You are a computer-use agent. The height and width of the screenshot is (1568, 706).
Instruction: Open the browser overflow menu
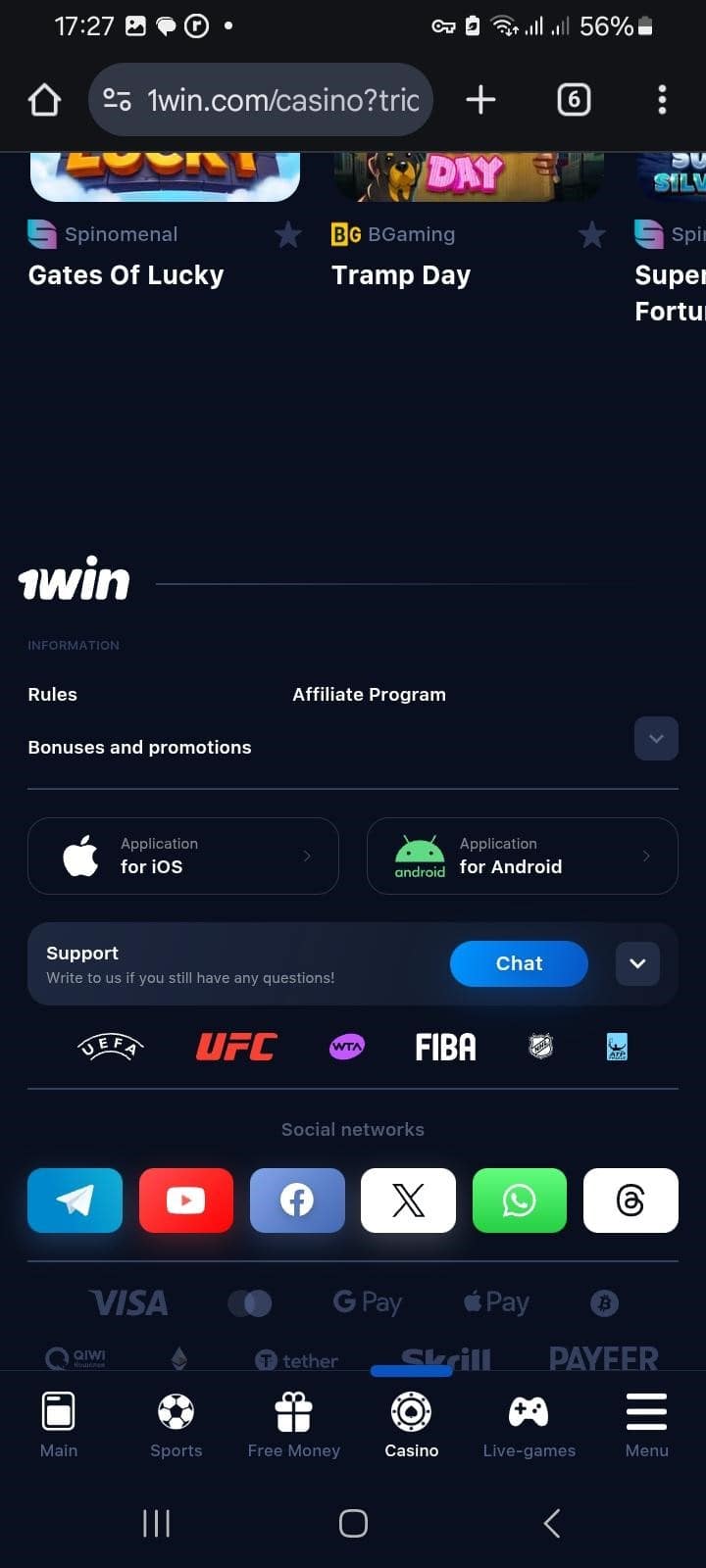click(662, 100)
